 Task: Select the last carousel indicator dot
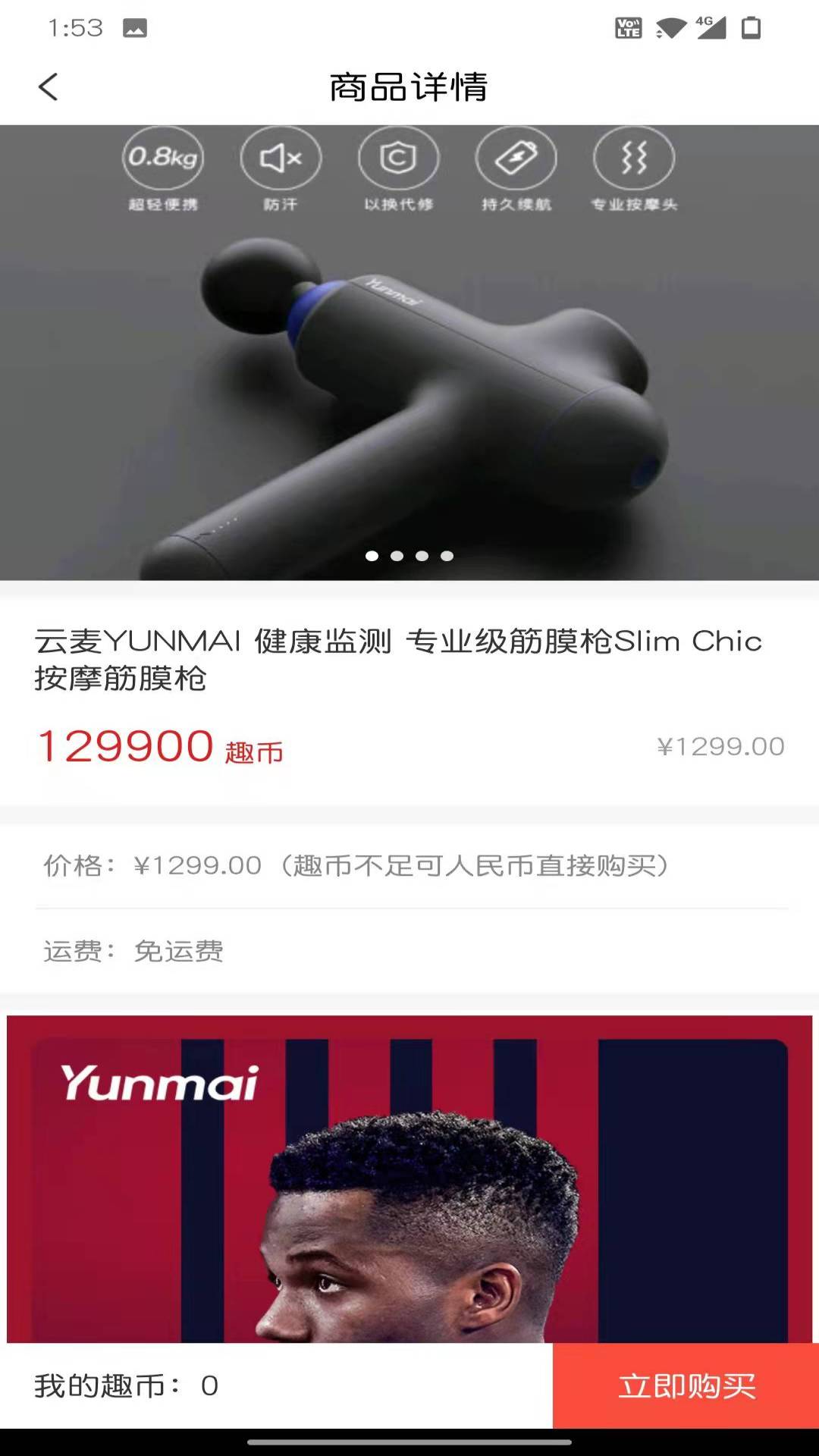[447, 556]
